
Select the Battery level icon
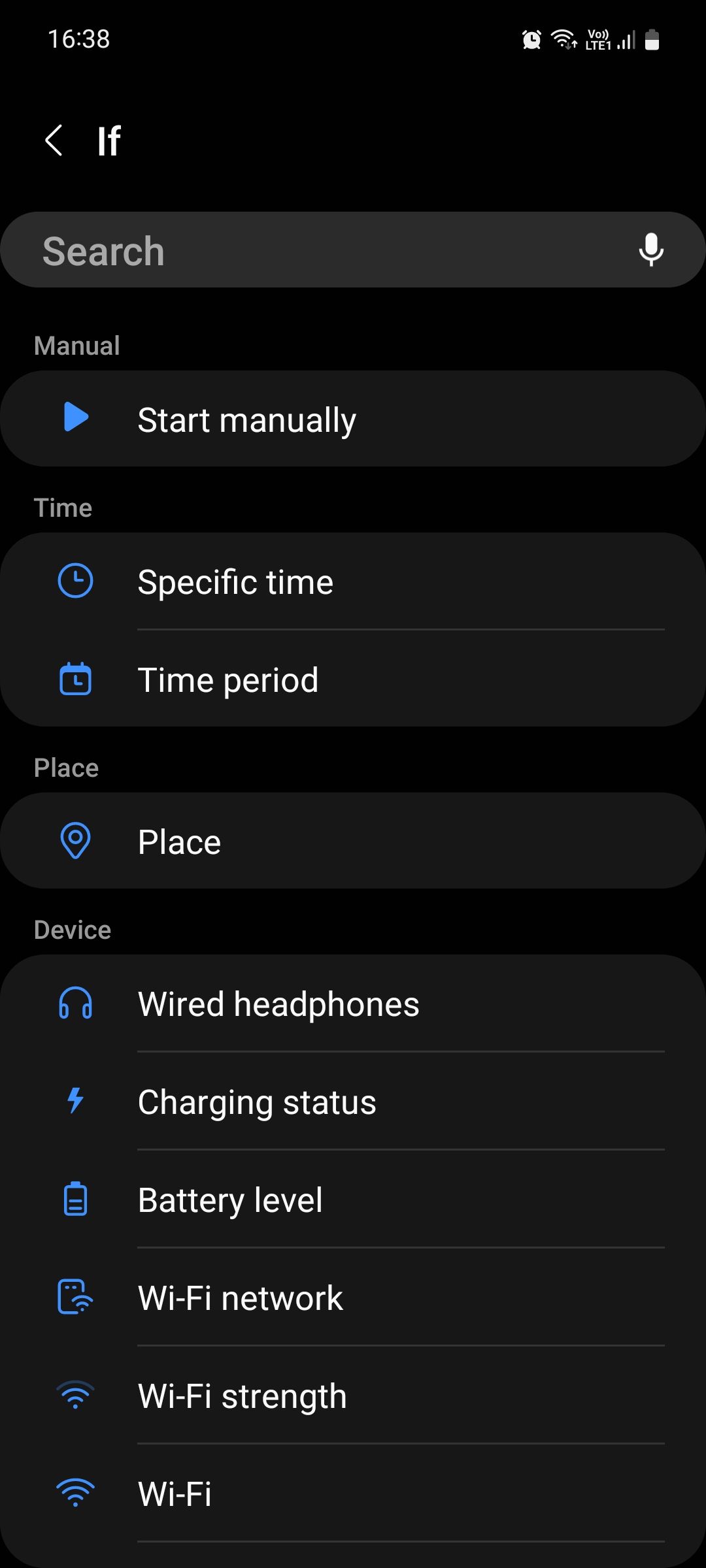point(75,1200)
